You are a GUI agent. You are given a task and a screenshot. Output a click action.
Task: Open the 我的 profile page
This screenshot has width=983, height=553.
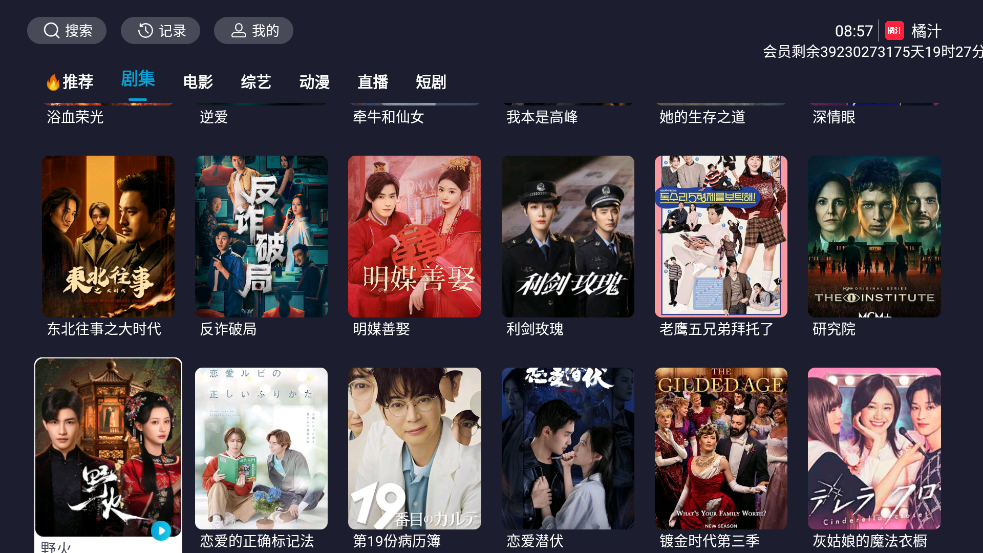[253, 31]
